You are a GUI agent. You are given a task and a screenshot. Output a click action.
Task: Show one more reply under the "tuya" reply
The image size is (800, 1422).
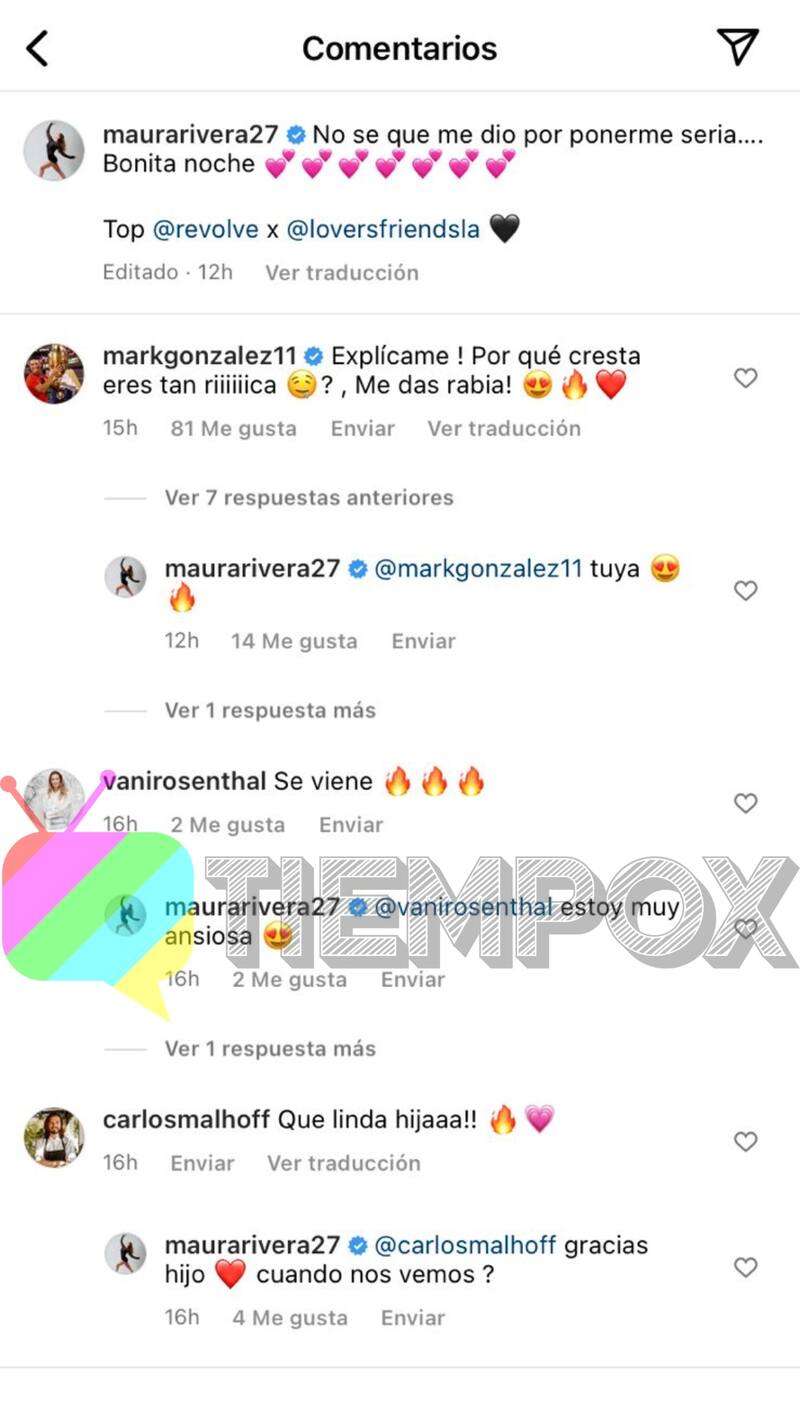(x=270, y=710)
